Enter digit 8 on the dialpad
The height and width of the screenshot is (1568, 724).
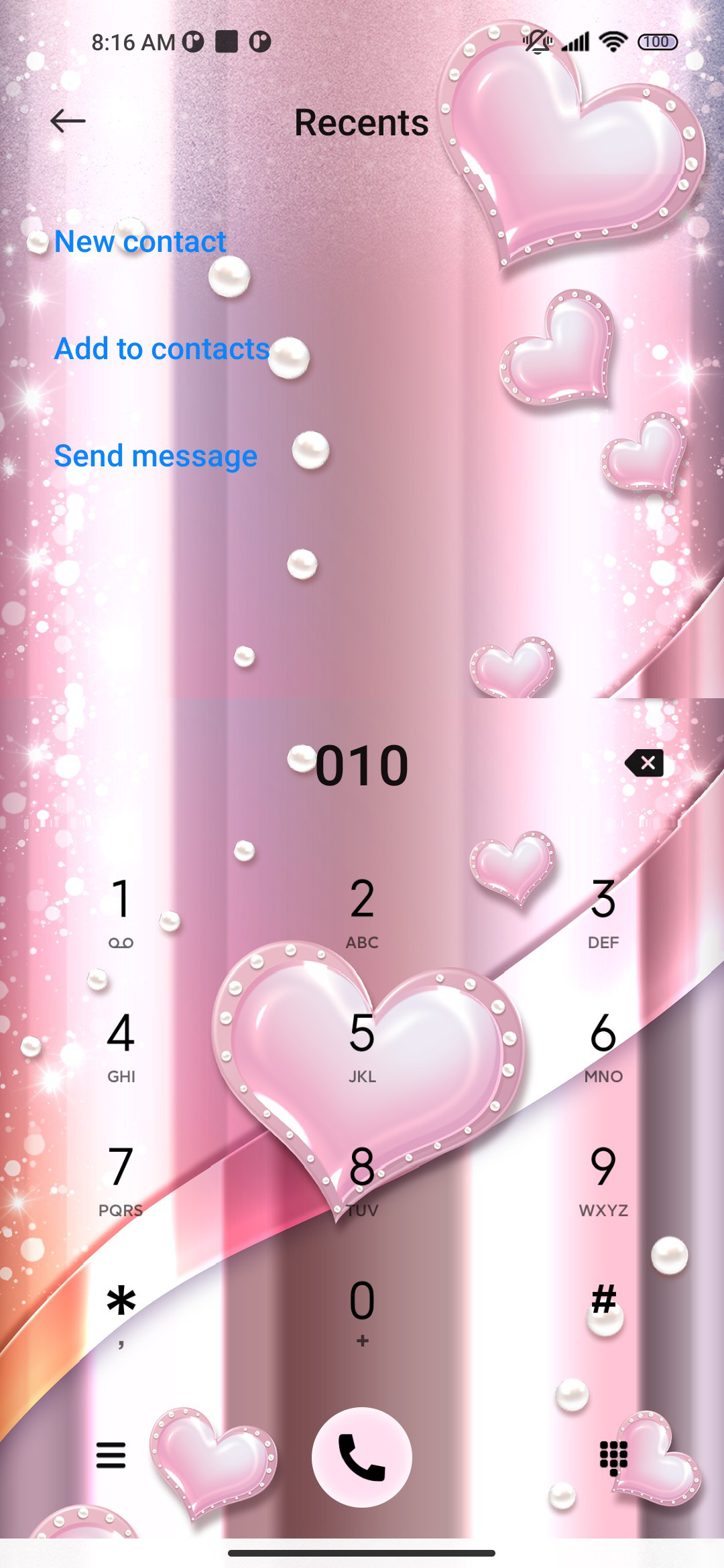[x=362, y=1181]
